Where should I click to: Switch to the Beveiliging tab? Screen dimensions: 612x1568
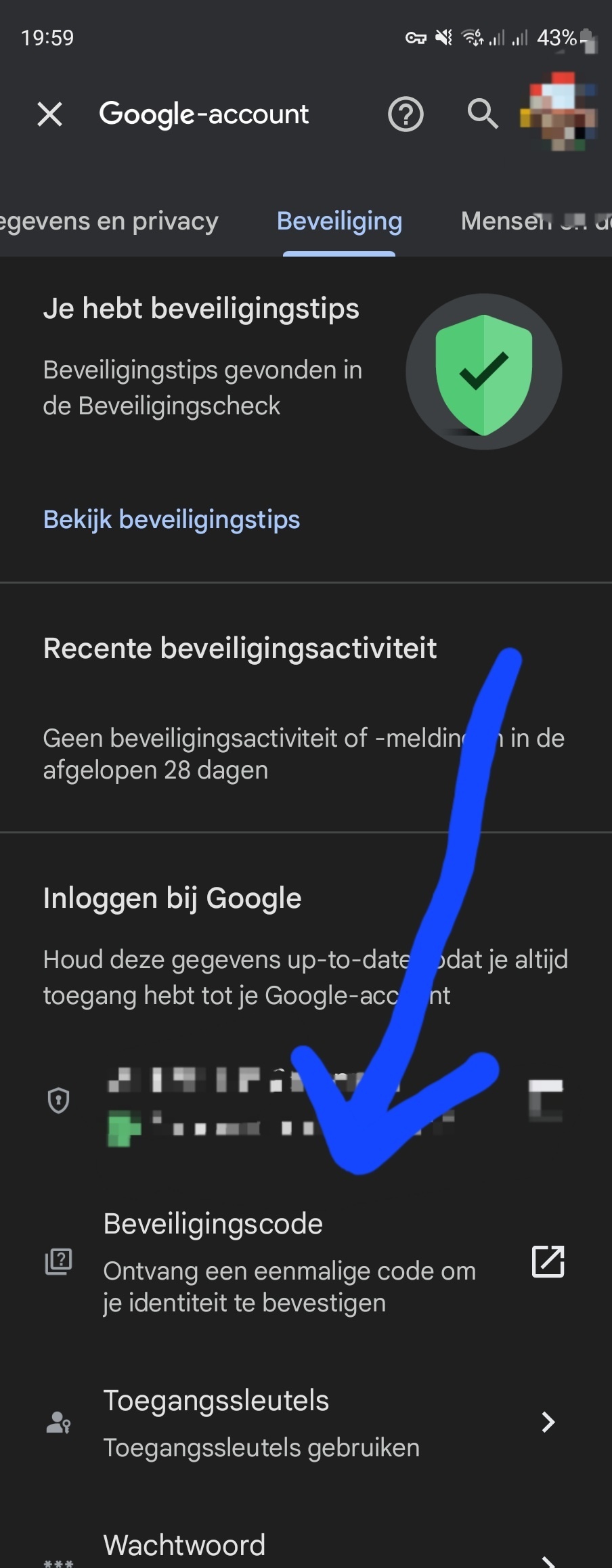[x=339, y=221]
